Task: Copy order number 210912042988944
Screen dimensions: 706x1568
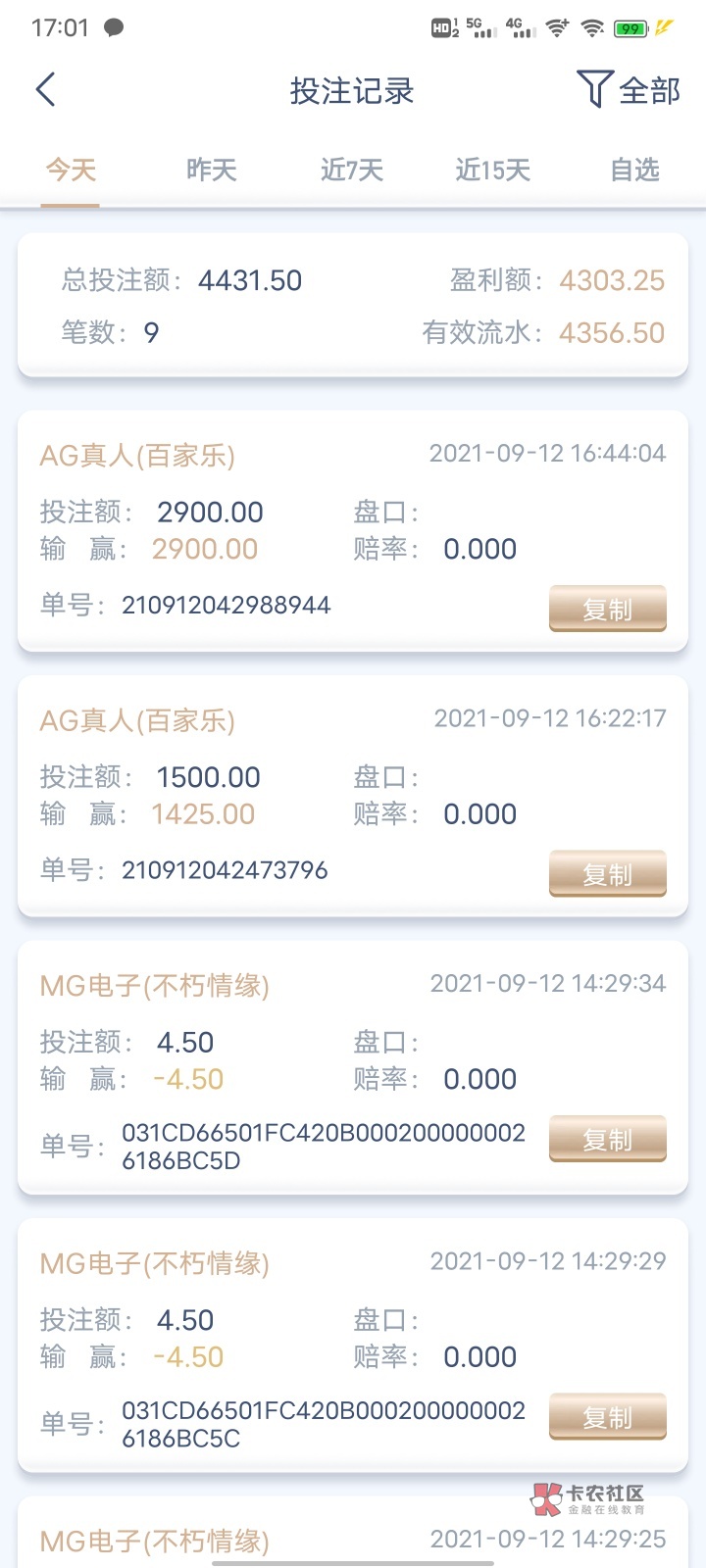Action: pos(607,609)
